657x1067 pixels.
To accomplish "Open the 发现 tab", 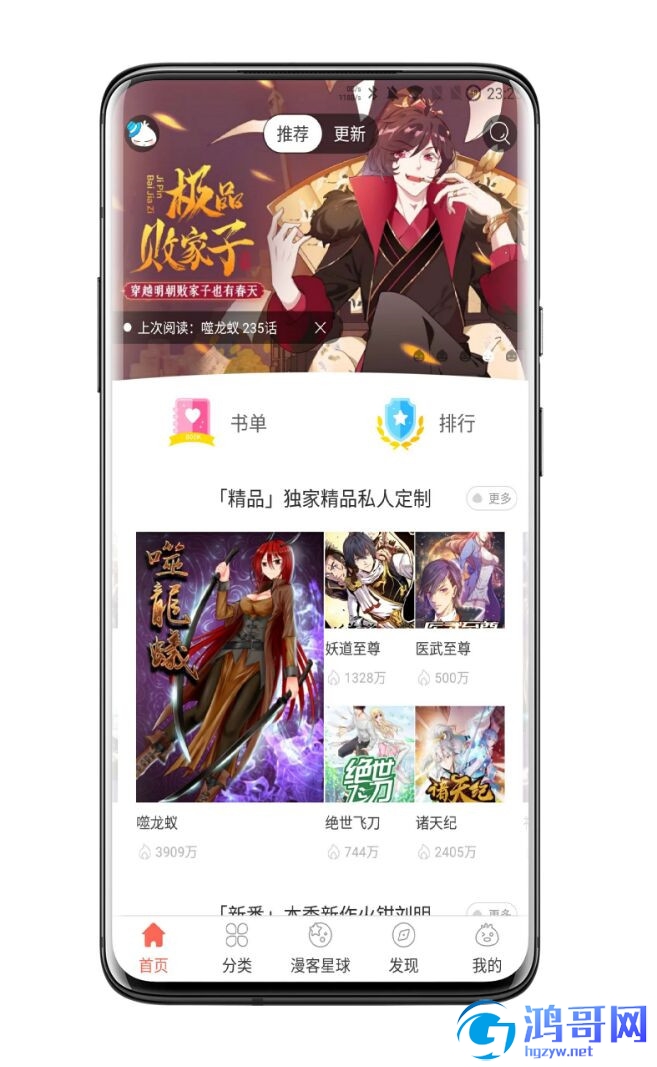I will (403, 948).
